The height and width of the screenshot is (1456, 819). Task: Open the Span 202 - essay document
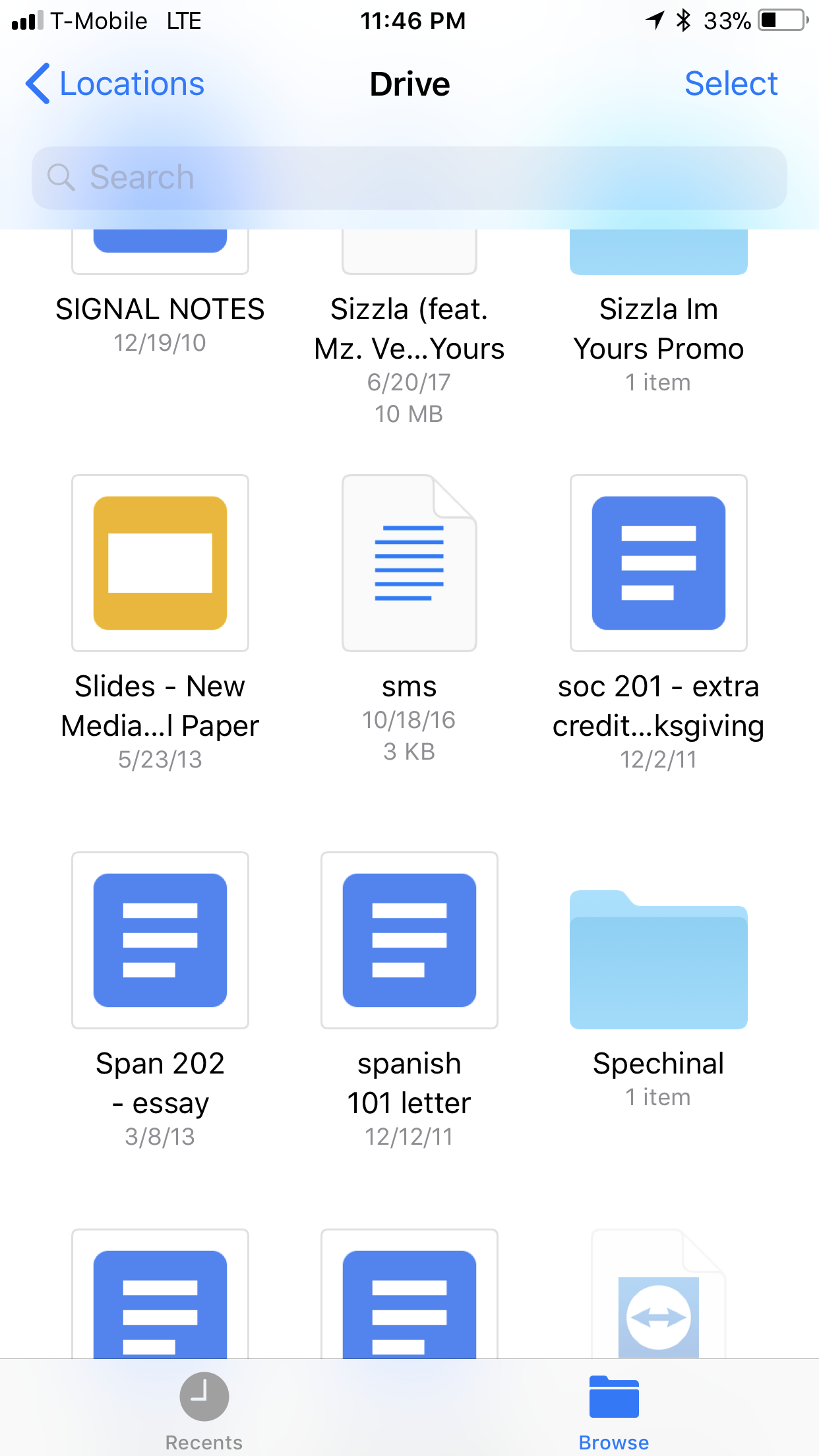coord(160,940)
